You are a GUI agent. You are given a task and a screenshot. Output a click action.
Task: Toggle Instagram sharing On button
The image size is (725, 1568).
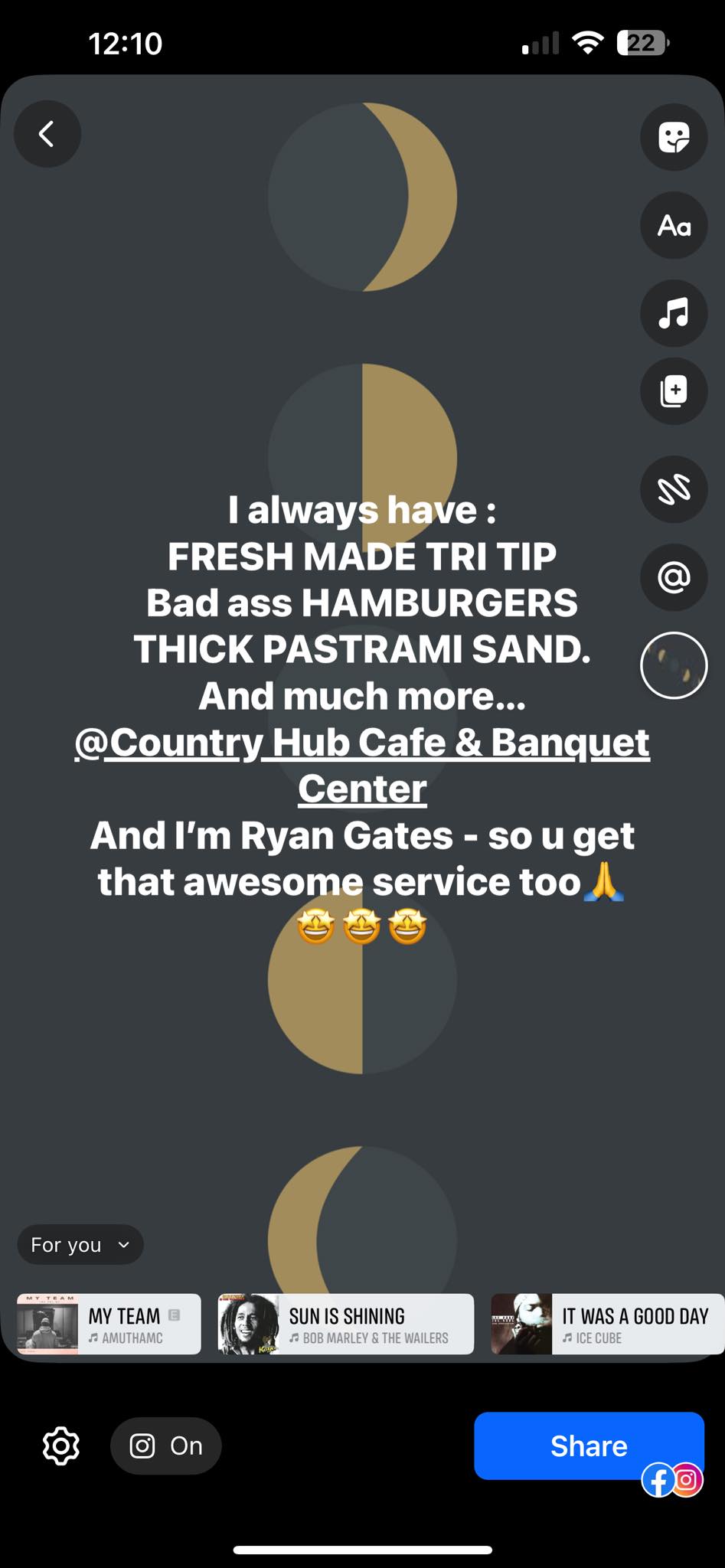coord(166,1446)
